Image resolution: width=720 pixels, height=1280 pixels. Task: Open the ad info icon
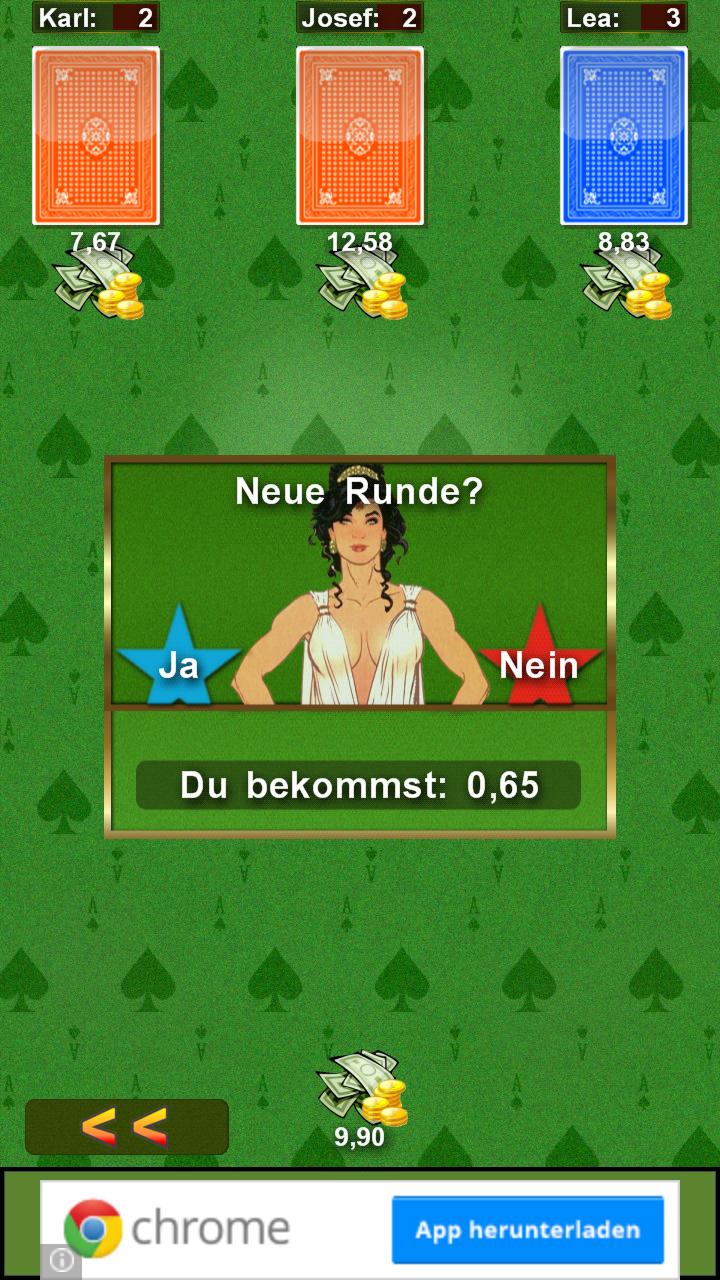click(61, 1261)
